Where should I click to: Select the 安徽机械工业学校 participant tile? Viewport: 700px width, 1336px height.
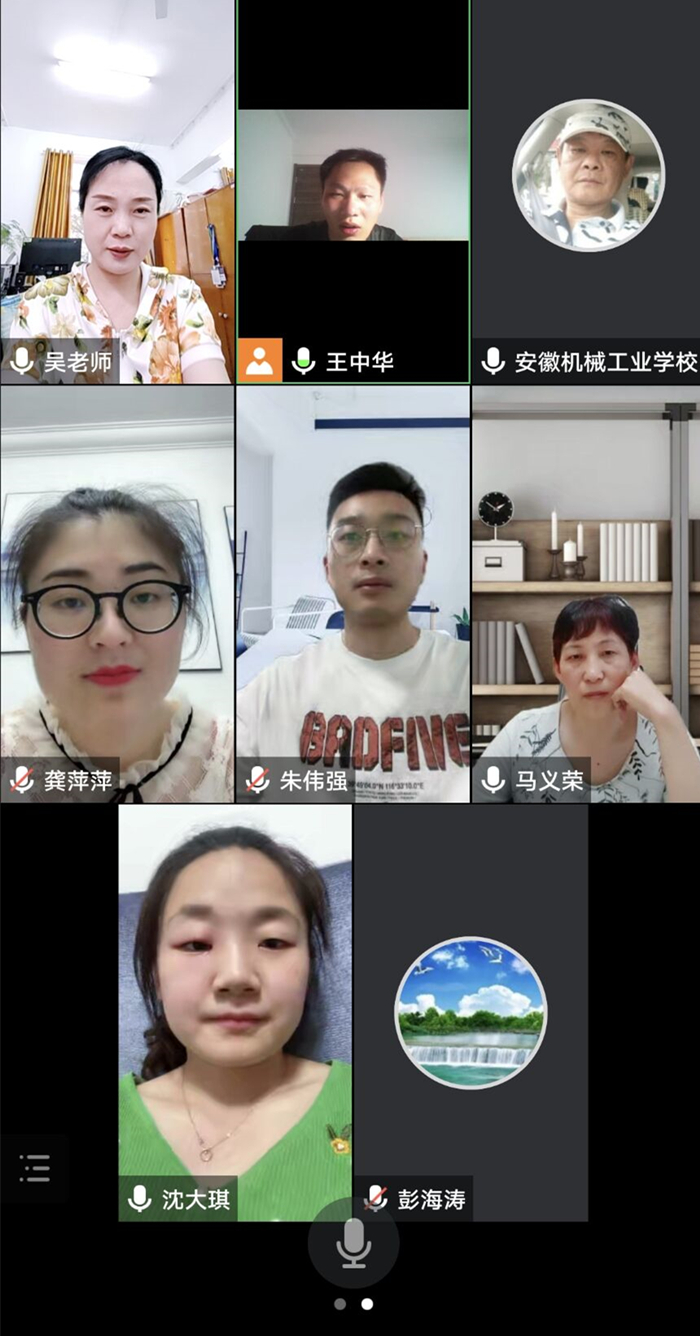587,192
